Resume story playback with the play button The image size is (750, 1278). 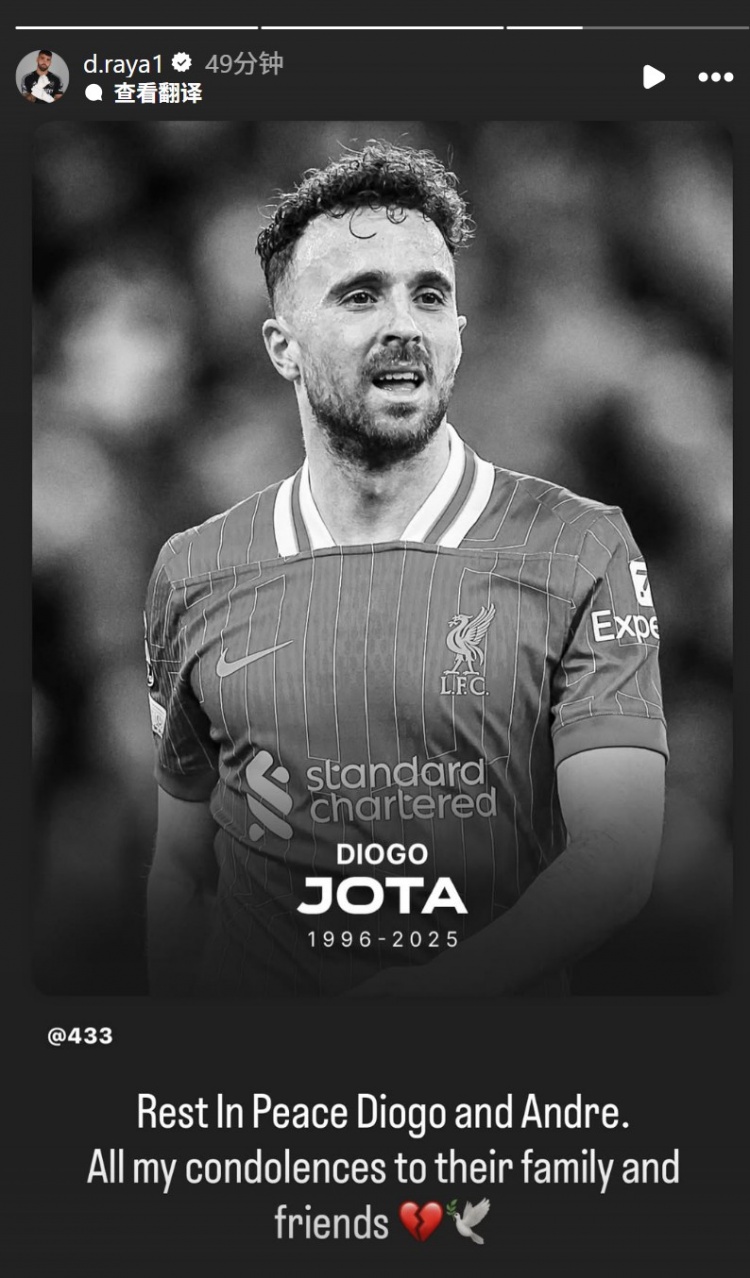tap(654, 77)
